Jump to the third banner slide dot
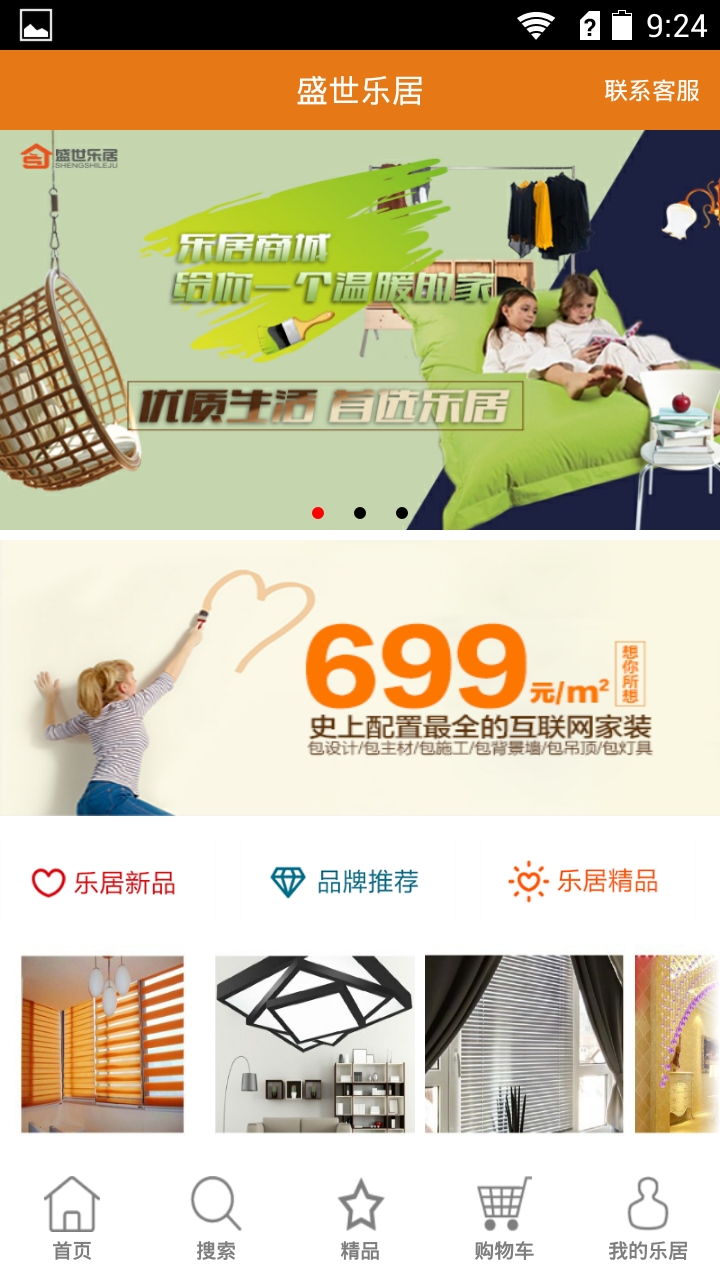Image resolution: width=720 pixels, height=1280 pixels. click(x=402, y=513)
